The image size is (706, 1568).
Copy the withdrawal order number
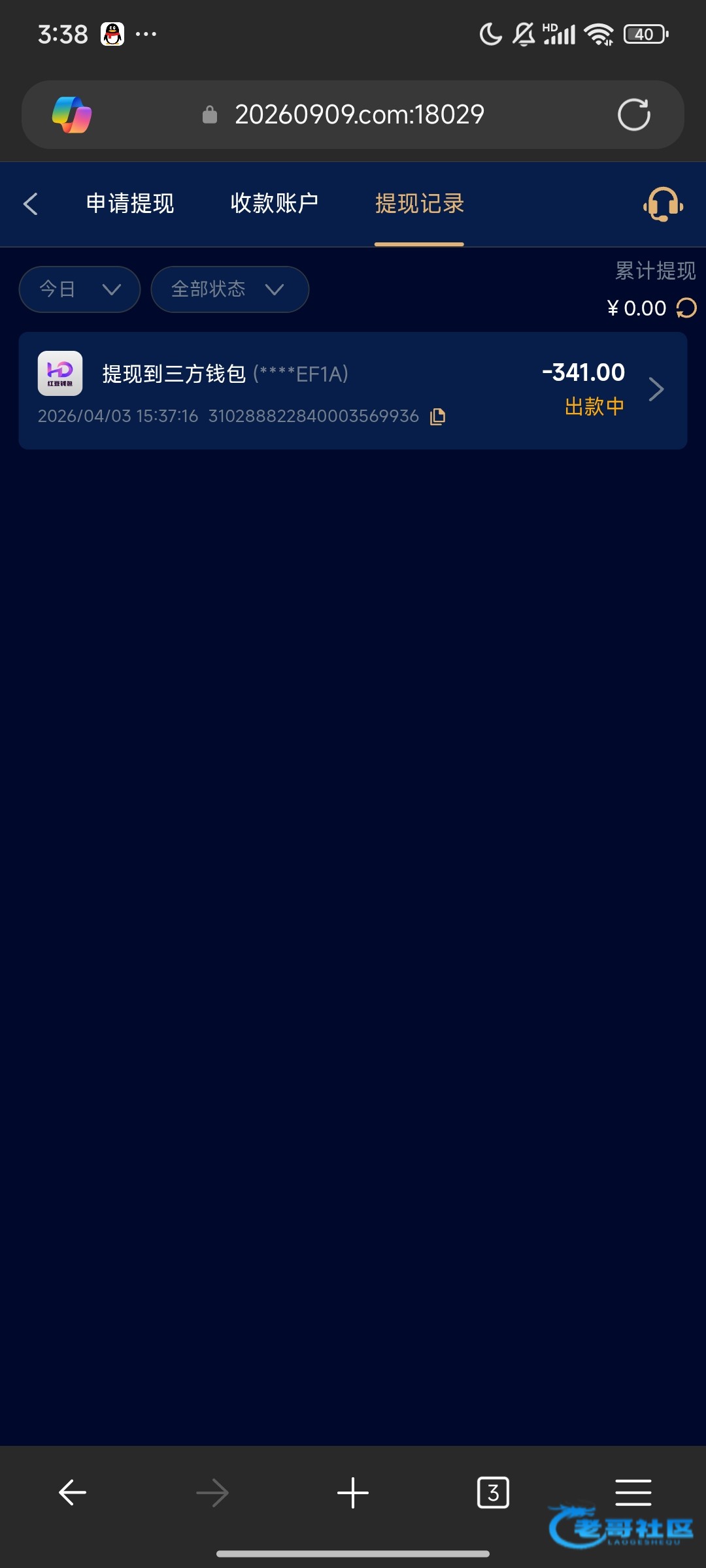[x=437, y=417]
